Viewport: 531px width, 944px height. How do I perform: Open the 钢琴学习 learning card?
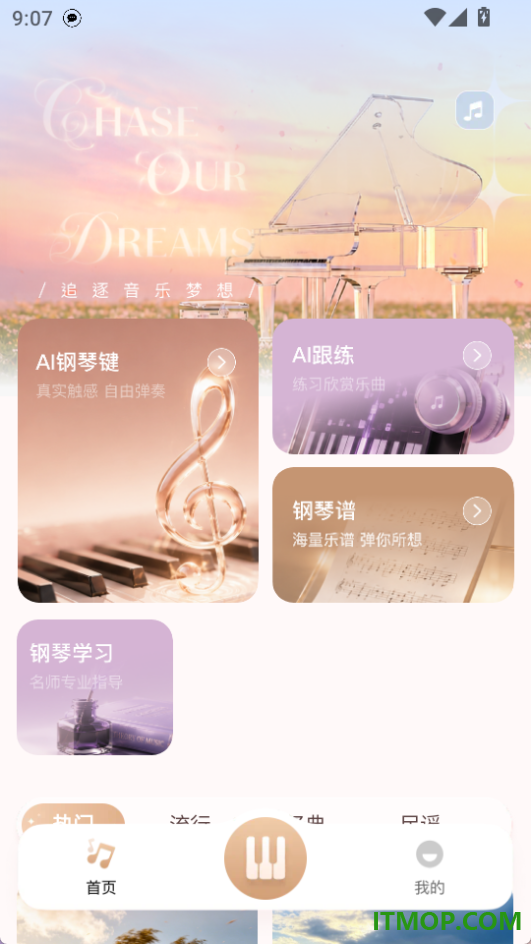(x=95, y=687)
